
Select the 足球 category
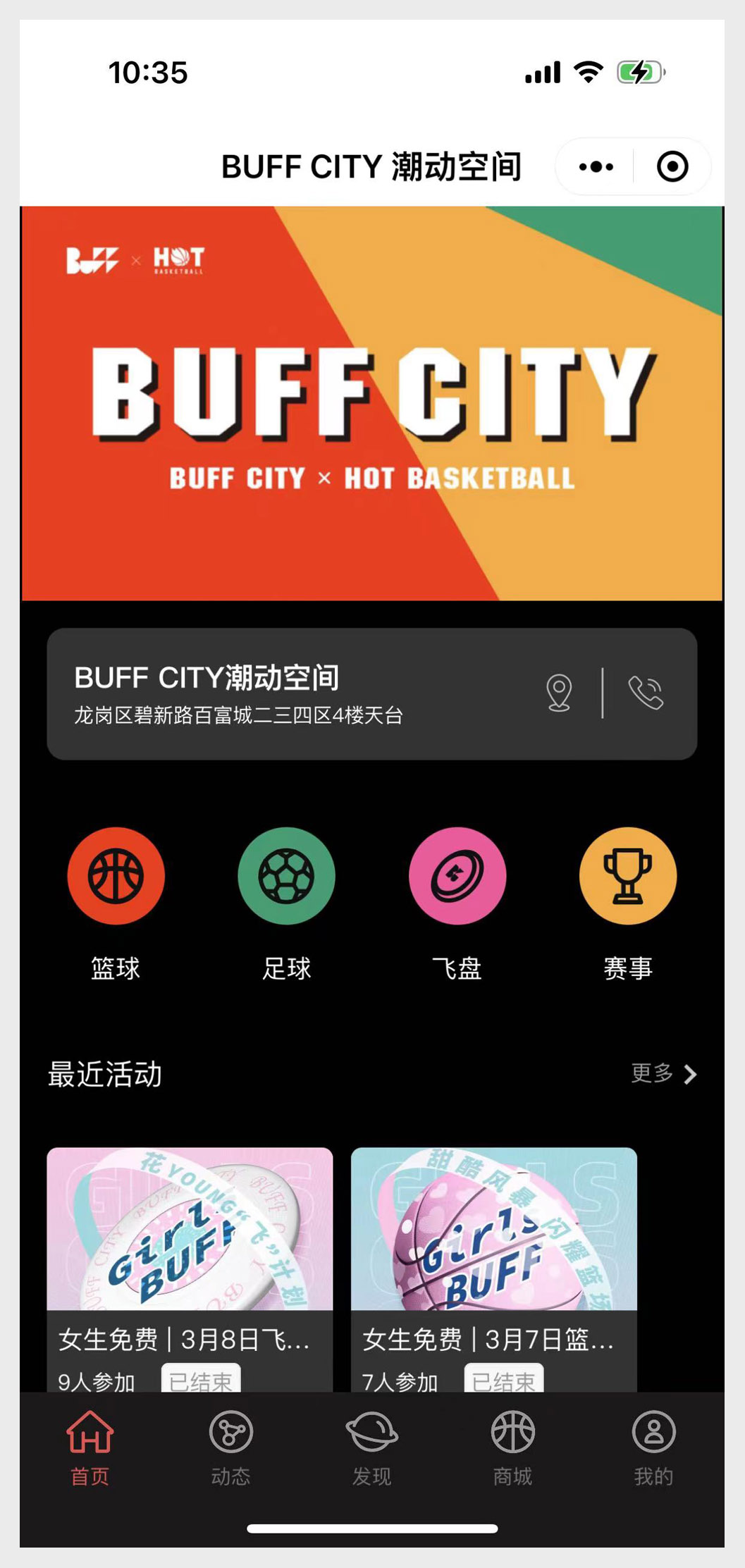click(286, 904)
